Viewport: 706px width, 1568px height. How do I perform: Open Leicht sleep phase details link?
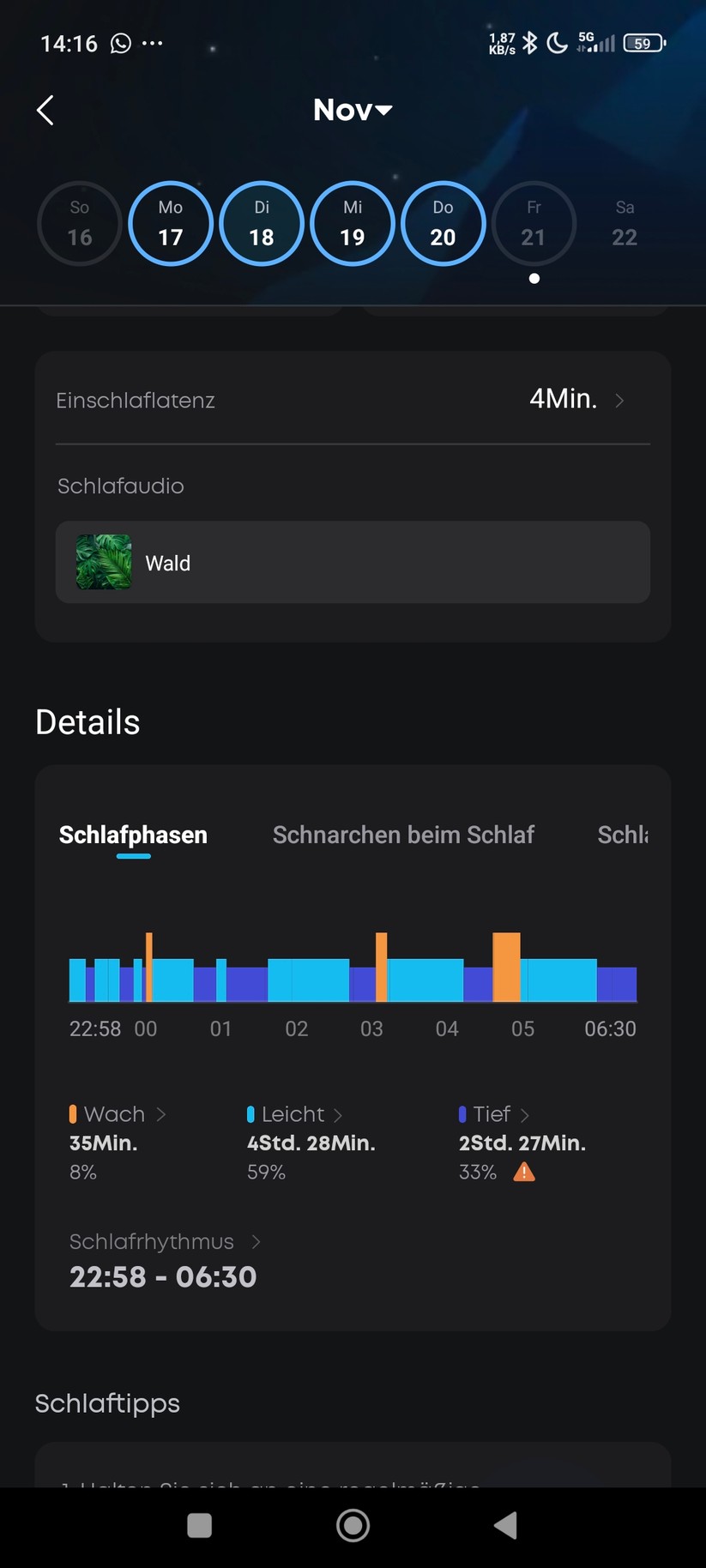pos(340,1113)
